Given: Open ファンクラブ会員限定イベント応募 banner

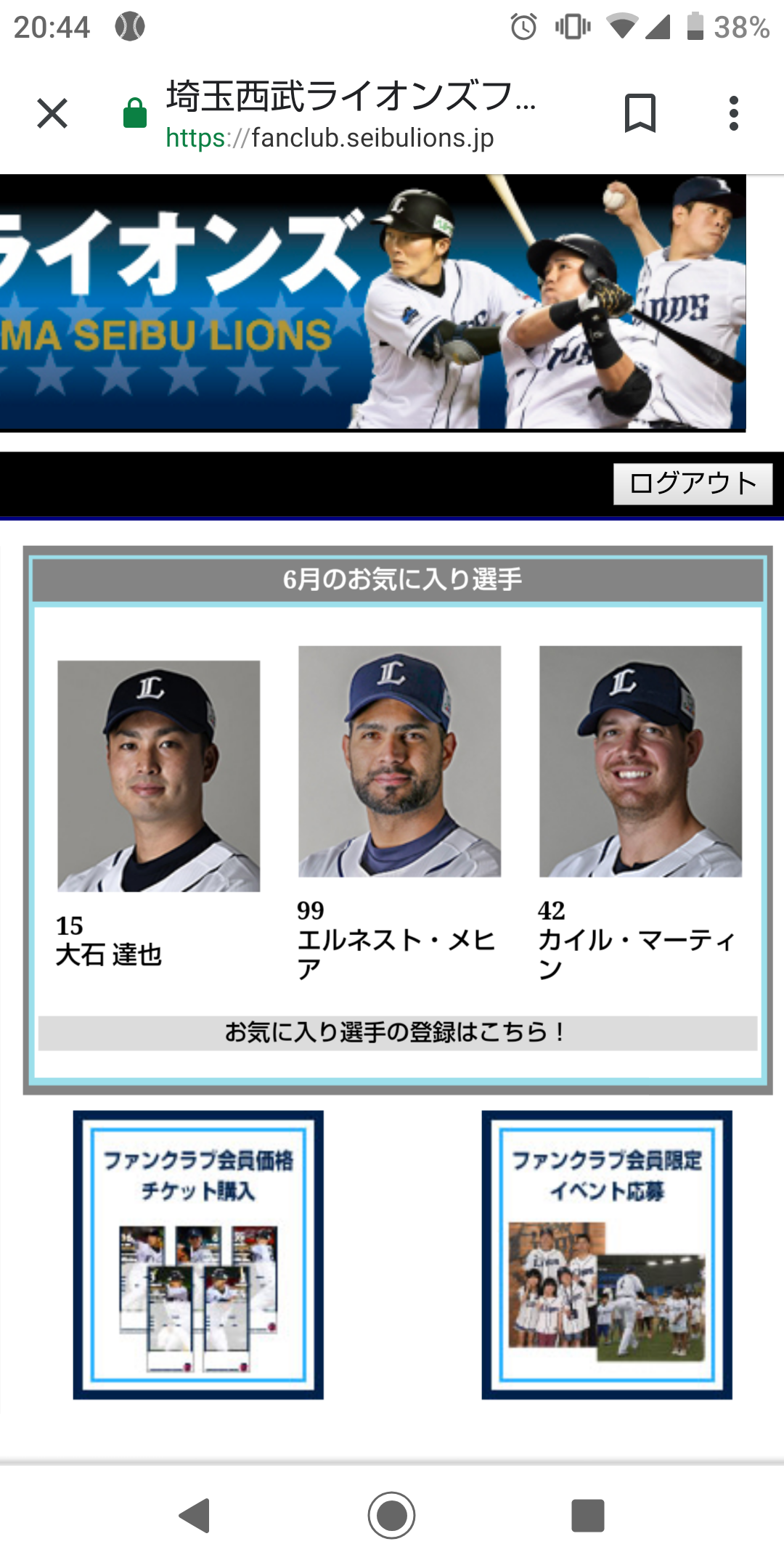Looking at the screenshot, I should tap(607, 1254).
